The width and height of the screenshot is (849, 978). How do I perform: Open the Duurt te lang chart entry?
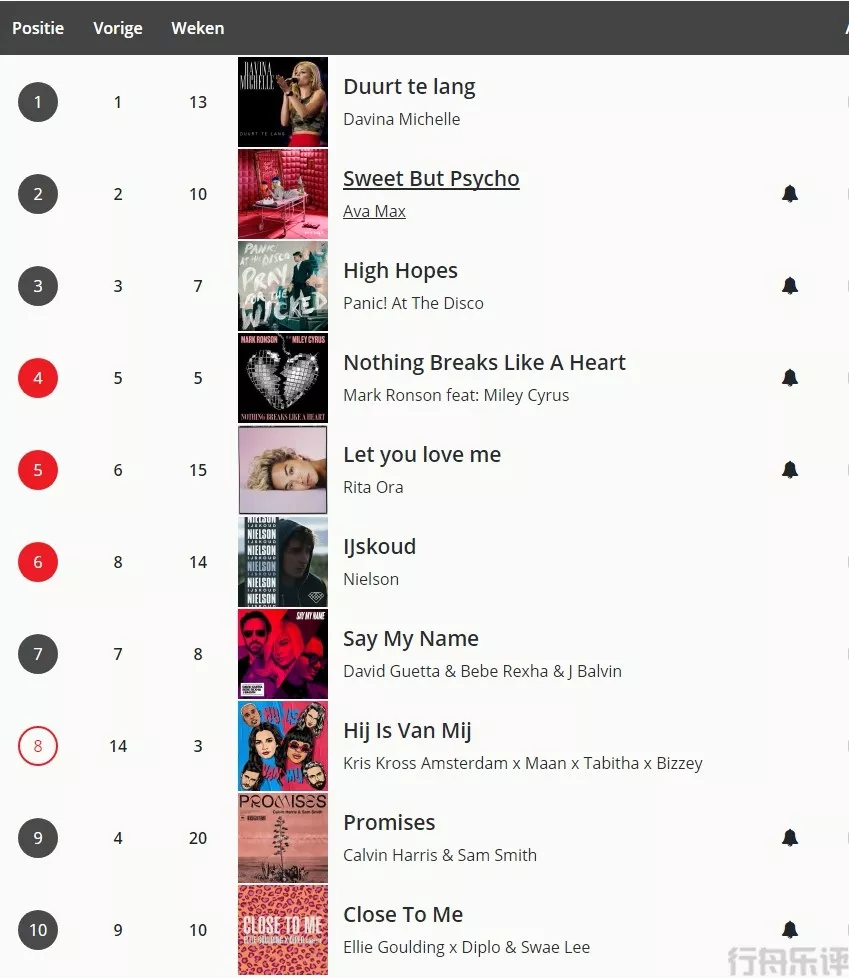(409, 87)
